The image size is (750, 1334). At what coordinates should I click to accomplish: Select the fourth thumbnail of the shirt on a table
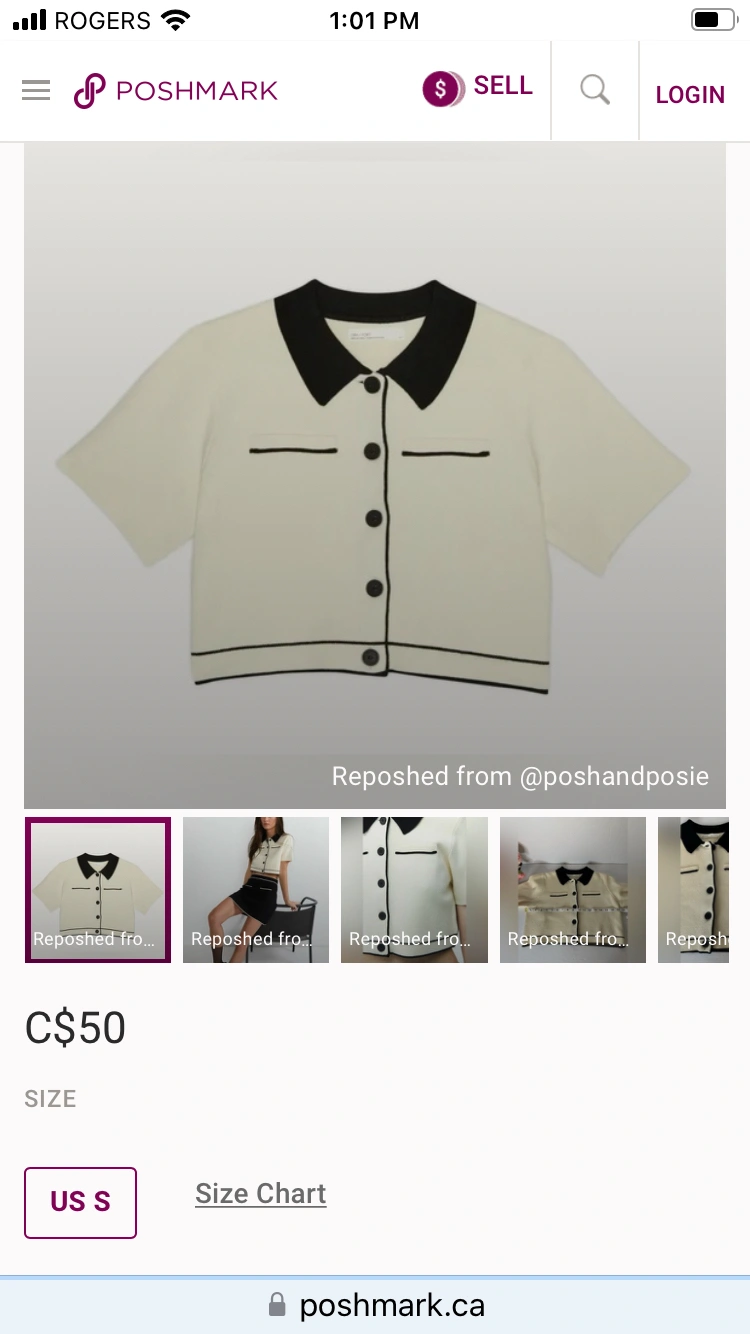click(573, 890)
